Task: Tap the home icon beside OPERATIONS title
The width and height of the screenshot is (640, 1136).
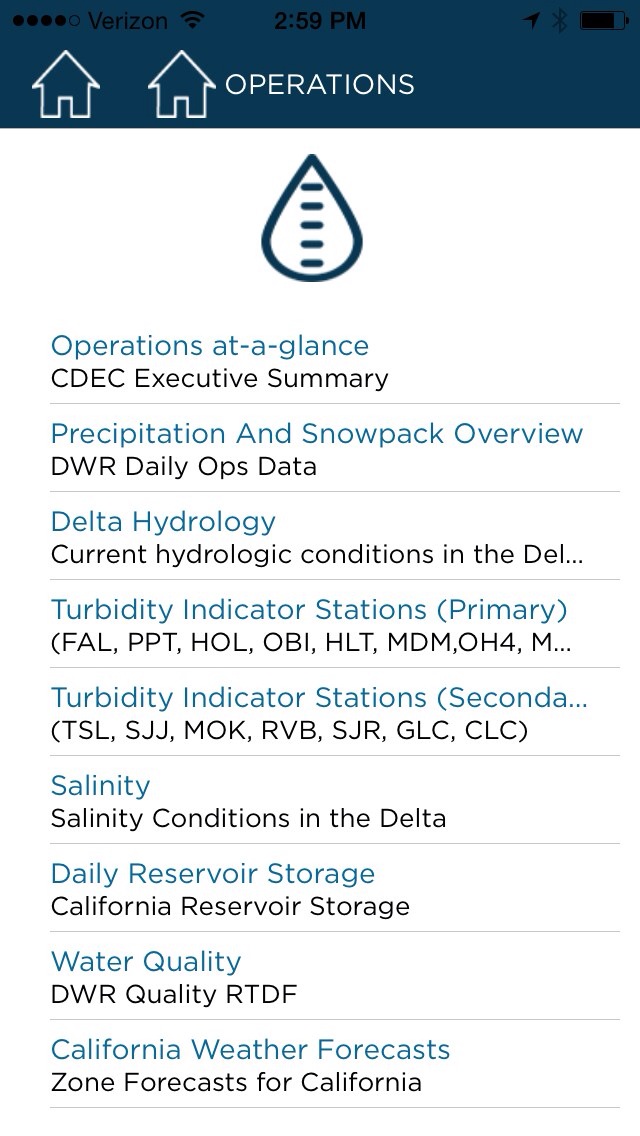Action: click(181, 84)
